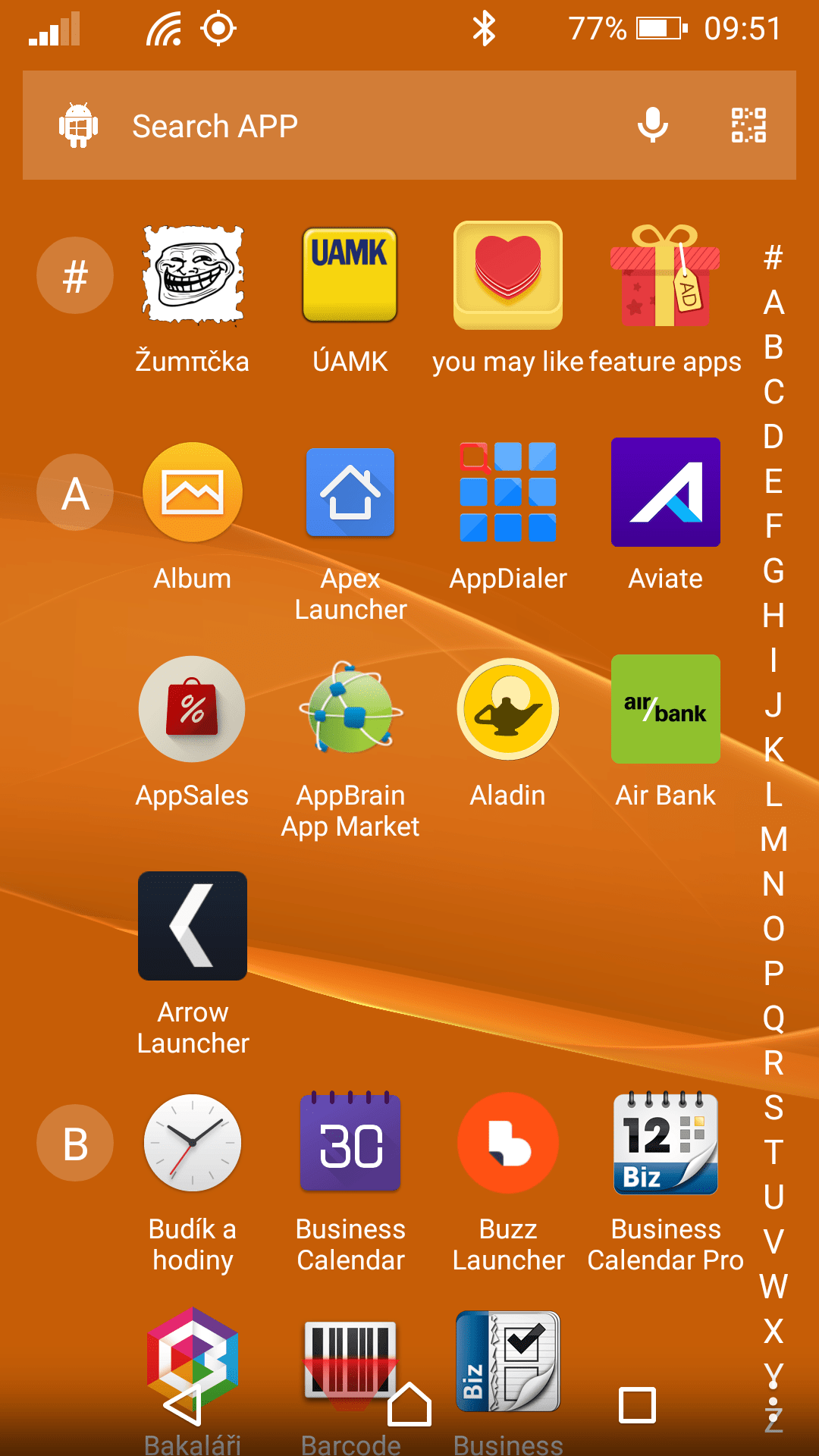The width and height of the screenshot is (819, 1456).
Task: Open the QR code scanner icon
Action: [748, 125]
